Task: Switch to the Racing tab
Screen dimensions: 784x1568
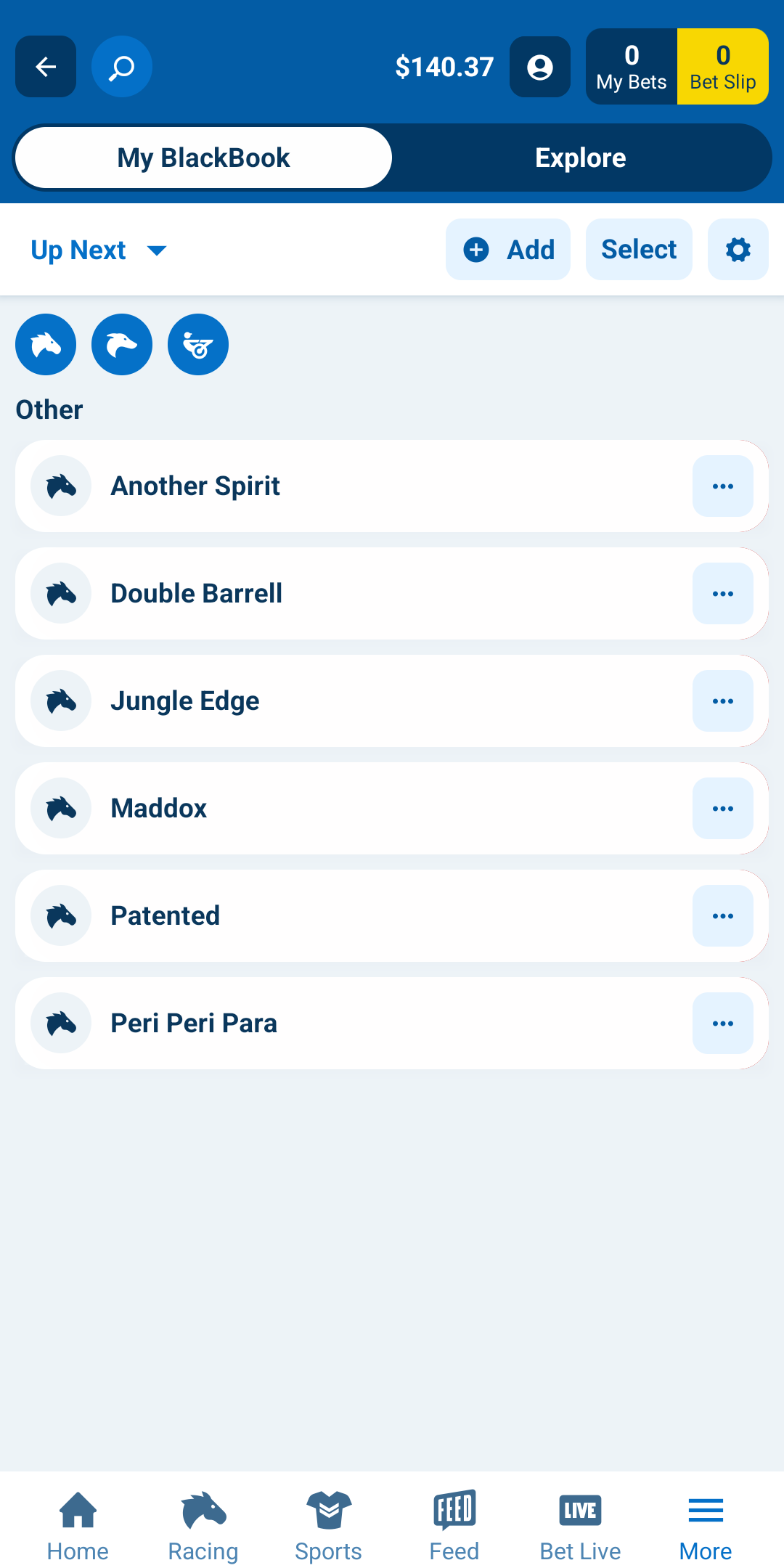Action: (203, 1524)
